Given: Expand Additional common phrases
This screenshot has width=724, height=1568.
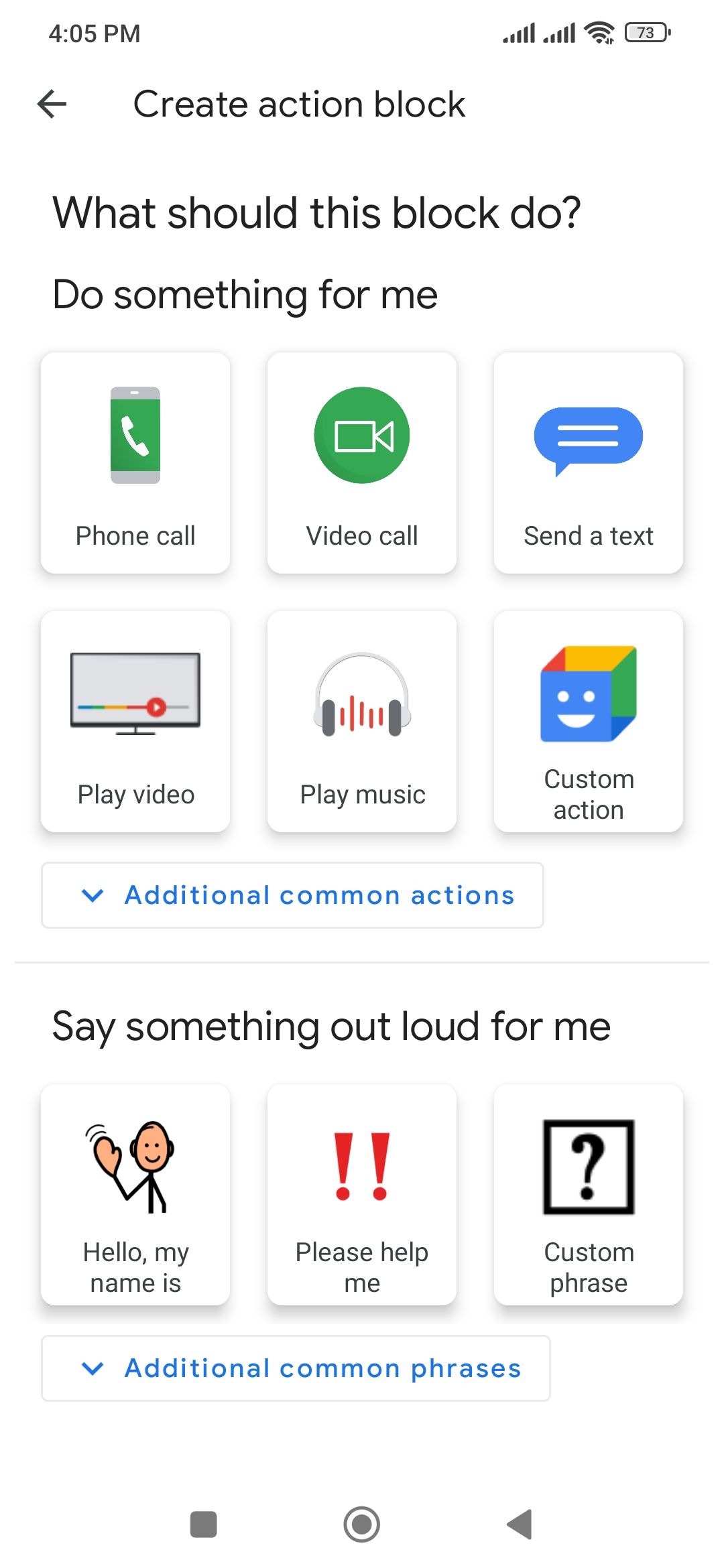Looking at the screenshot, I should (x=296, y=1368).
